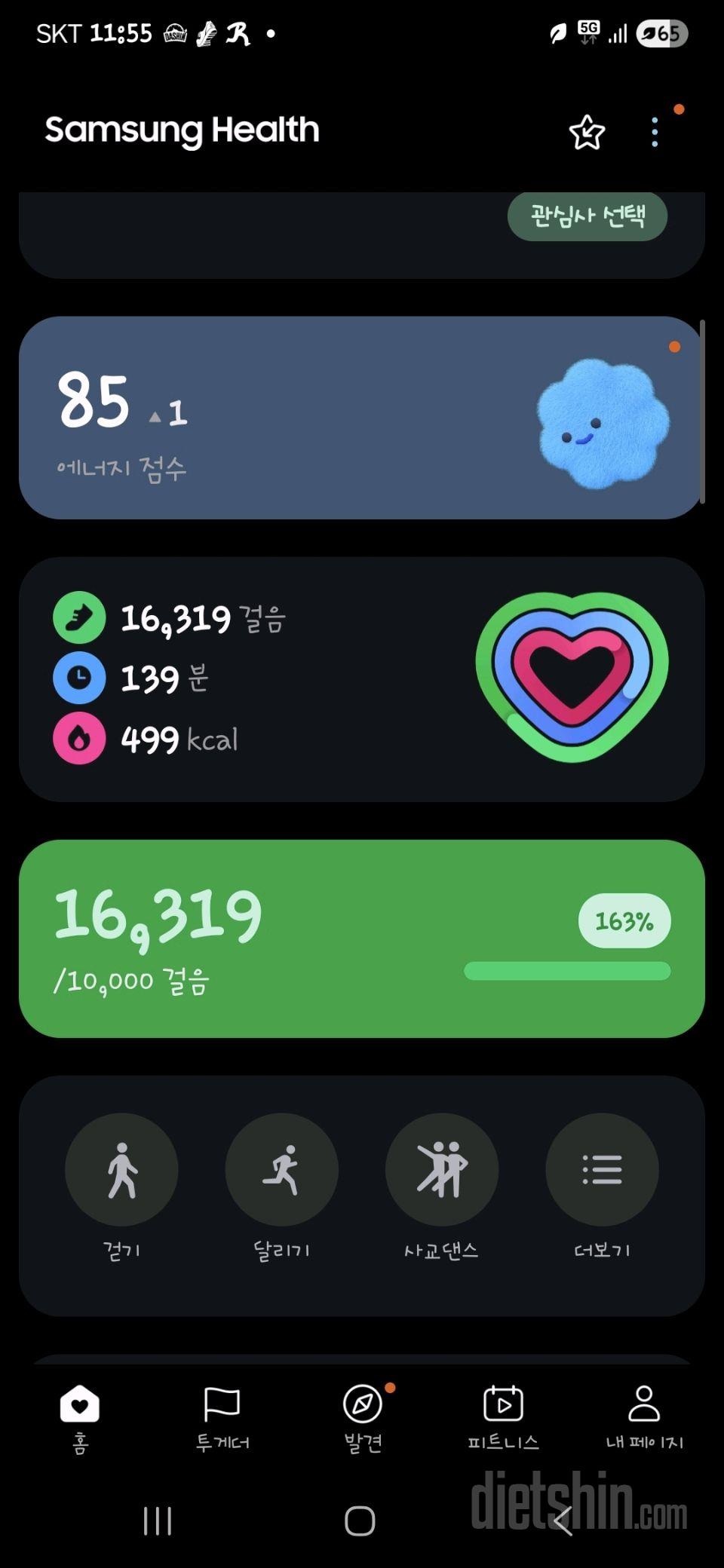This screenshot has width=724, height=1568.
Task: Switch to the 발견 tab
Action: click(363, 1417)
